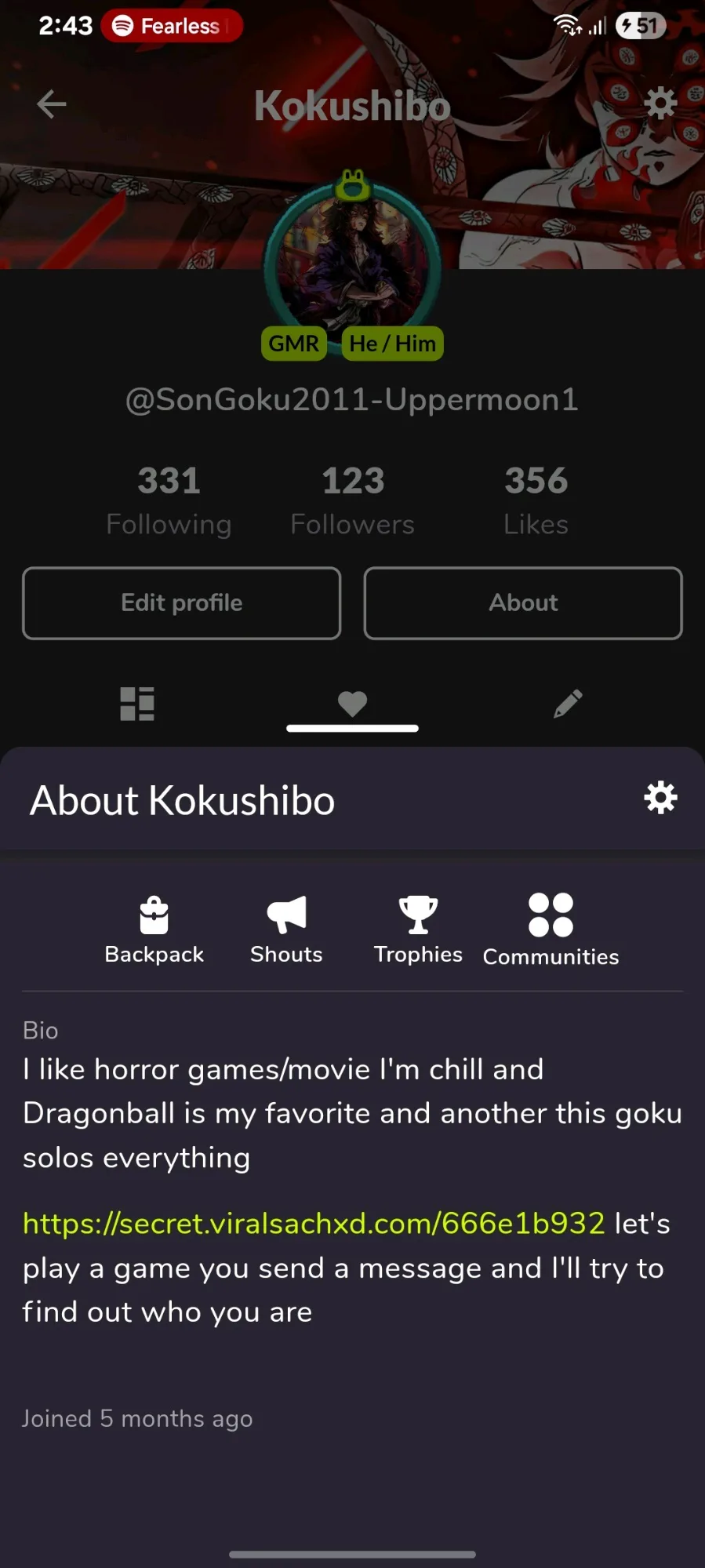Screen dimensions: 705x1568
Task: Switch to the pencil drafts tab
Action: (568, 704)
